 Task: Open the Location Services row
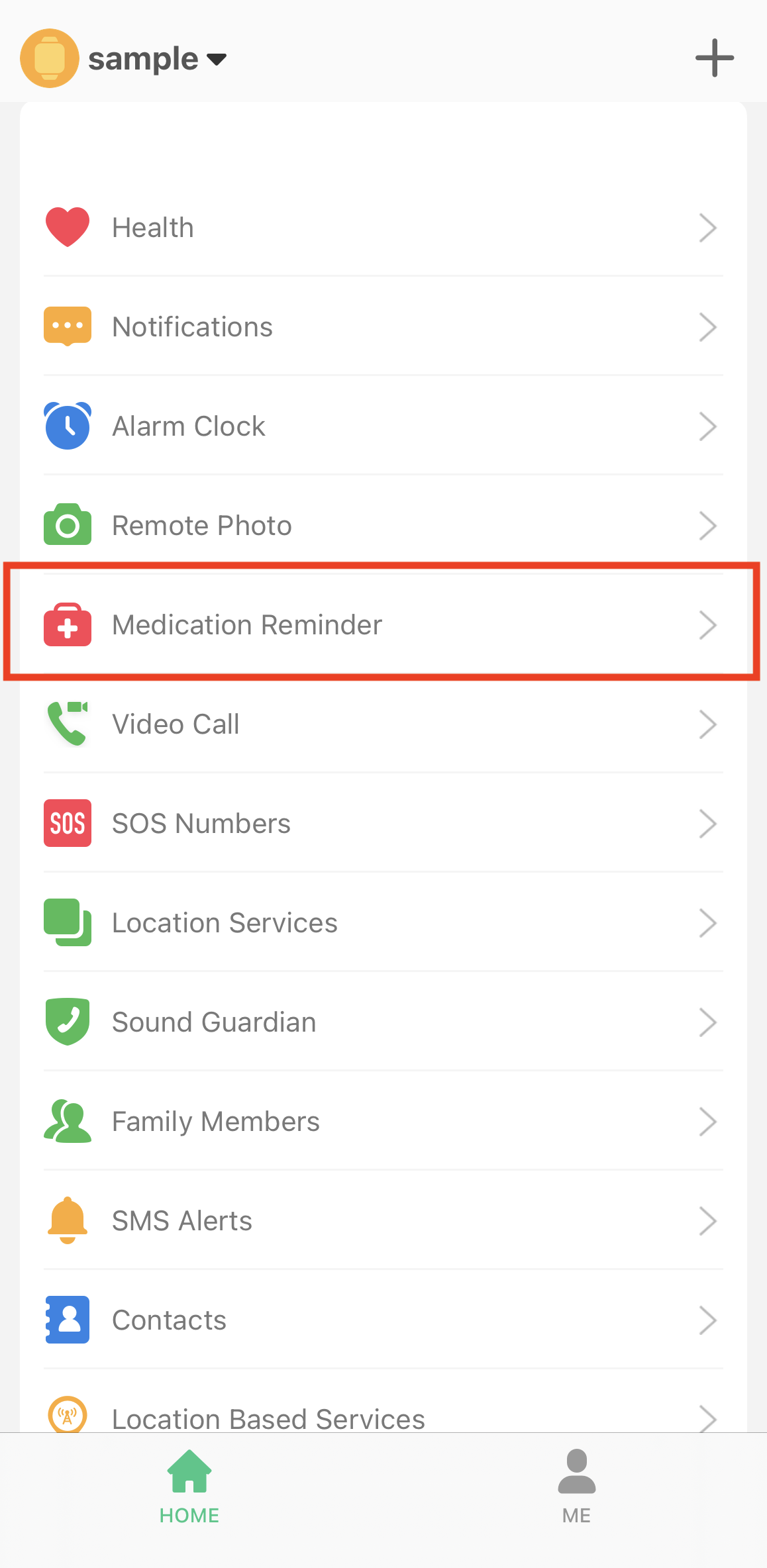tap(383, 923)
